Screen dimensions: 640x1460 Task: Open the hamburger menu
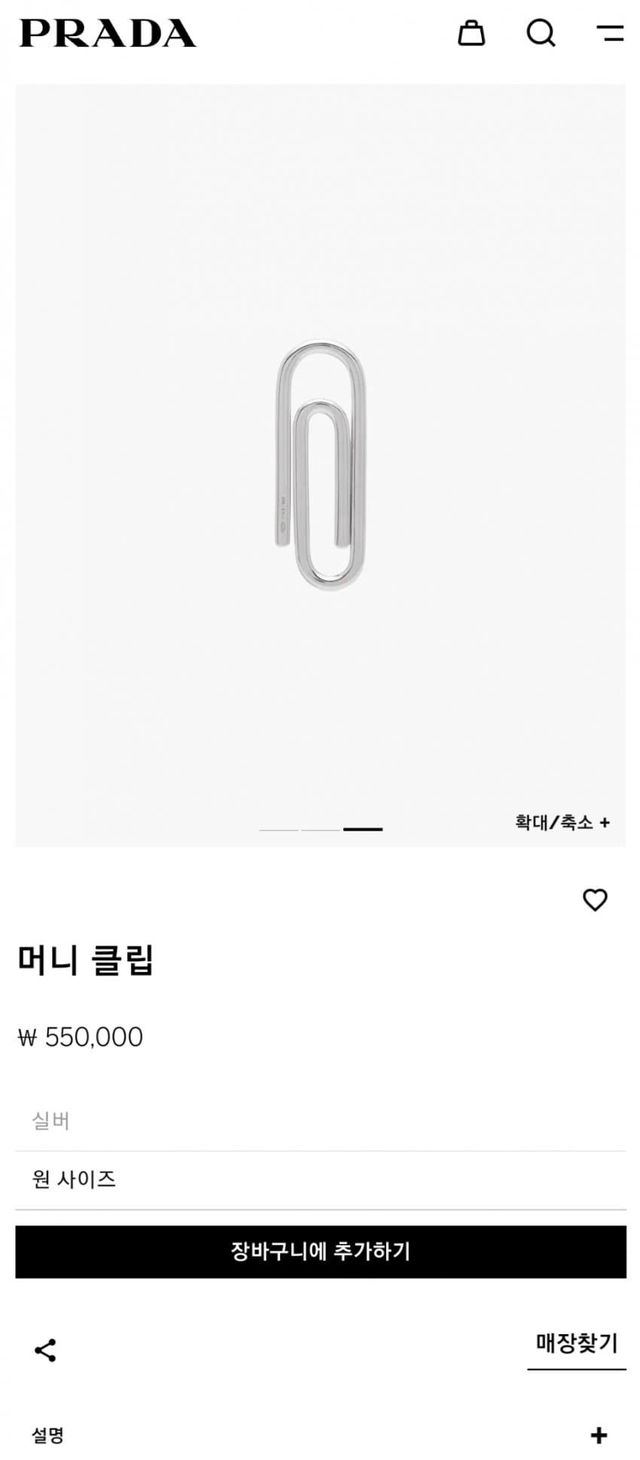point(610,33)
